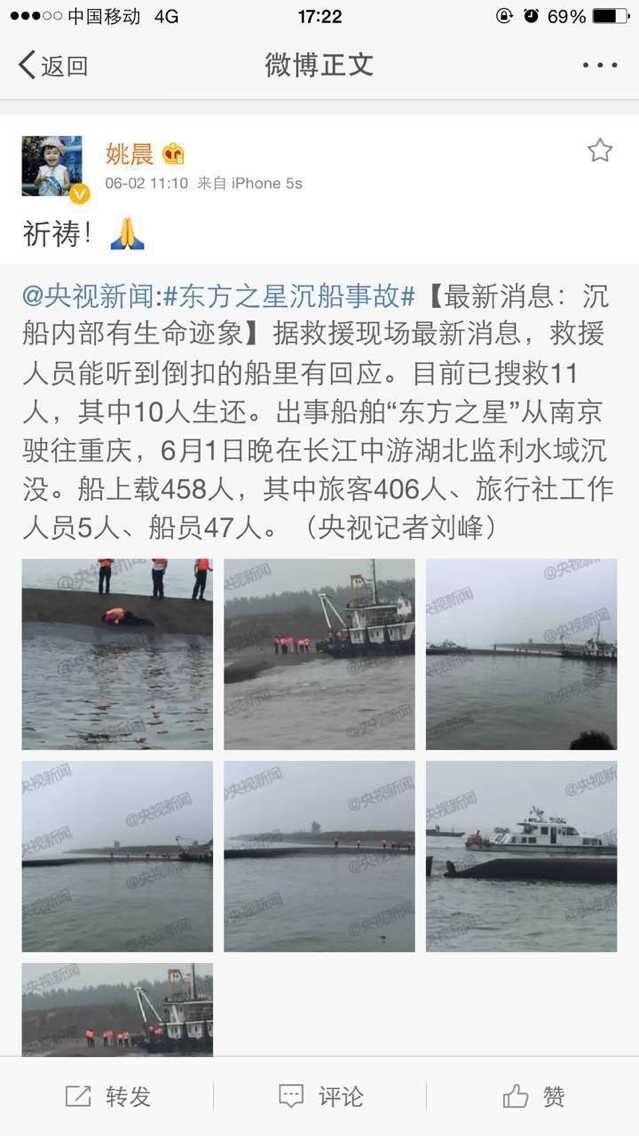View photo of orange-vested rescuer lying on hull
This screenshot has height=1136, width=639.
(117, 654)
